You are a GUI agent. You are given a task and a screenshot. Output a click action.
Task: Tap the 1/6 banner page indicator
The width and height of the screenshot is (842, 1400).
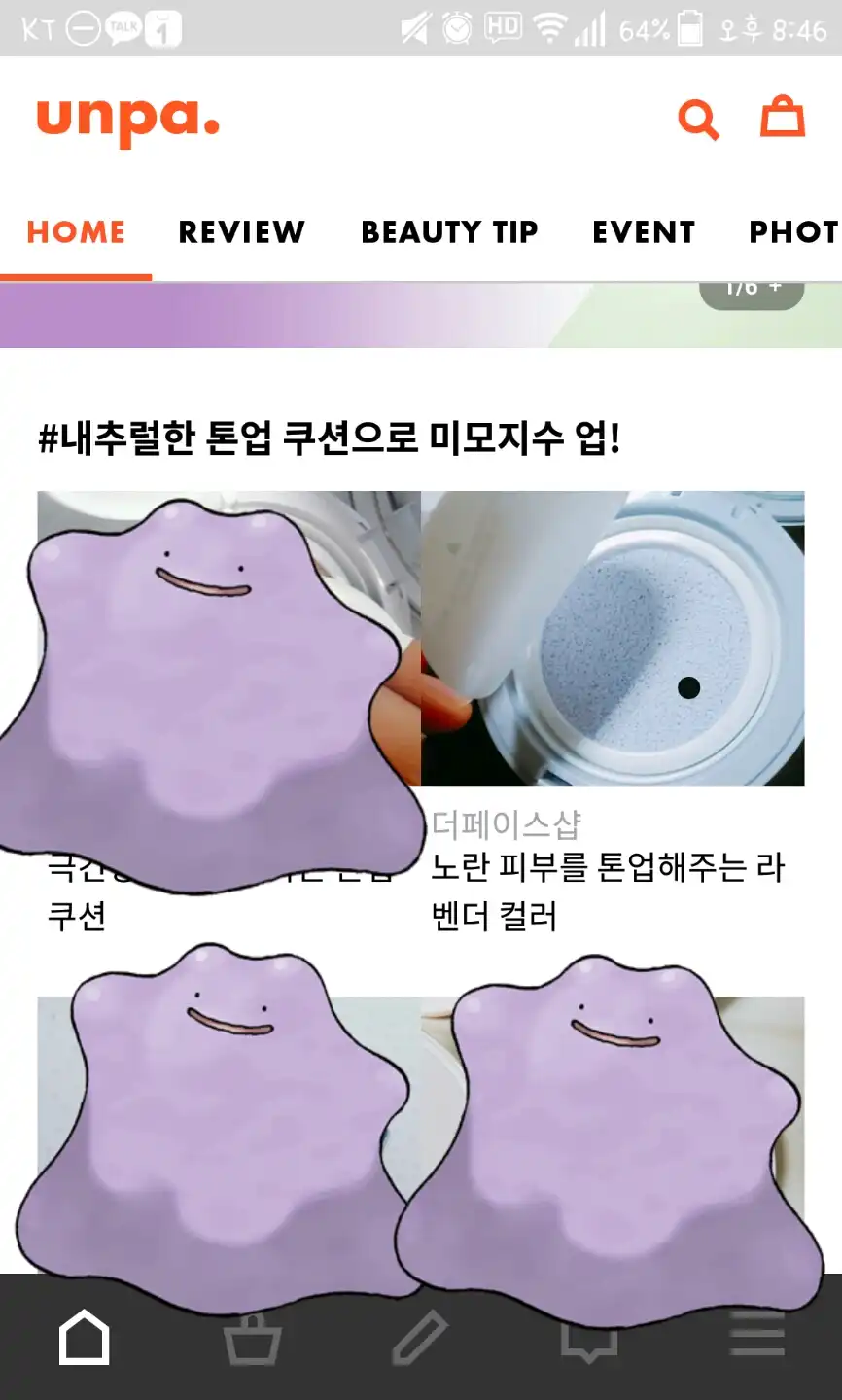pos(745,287)
